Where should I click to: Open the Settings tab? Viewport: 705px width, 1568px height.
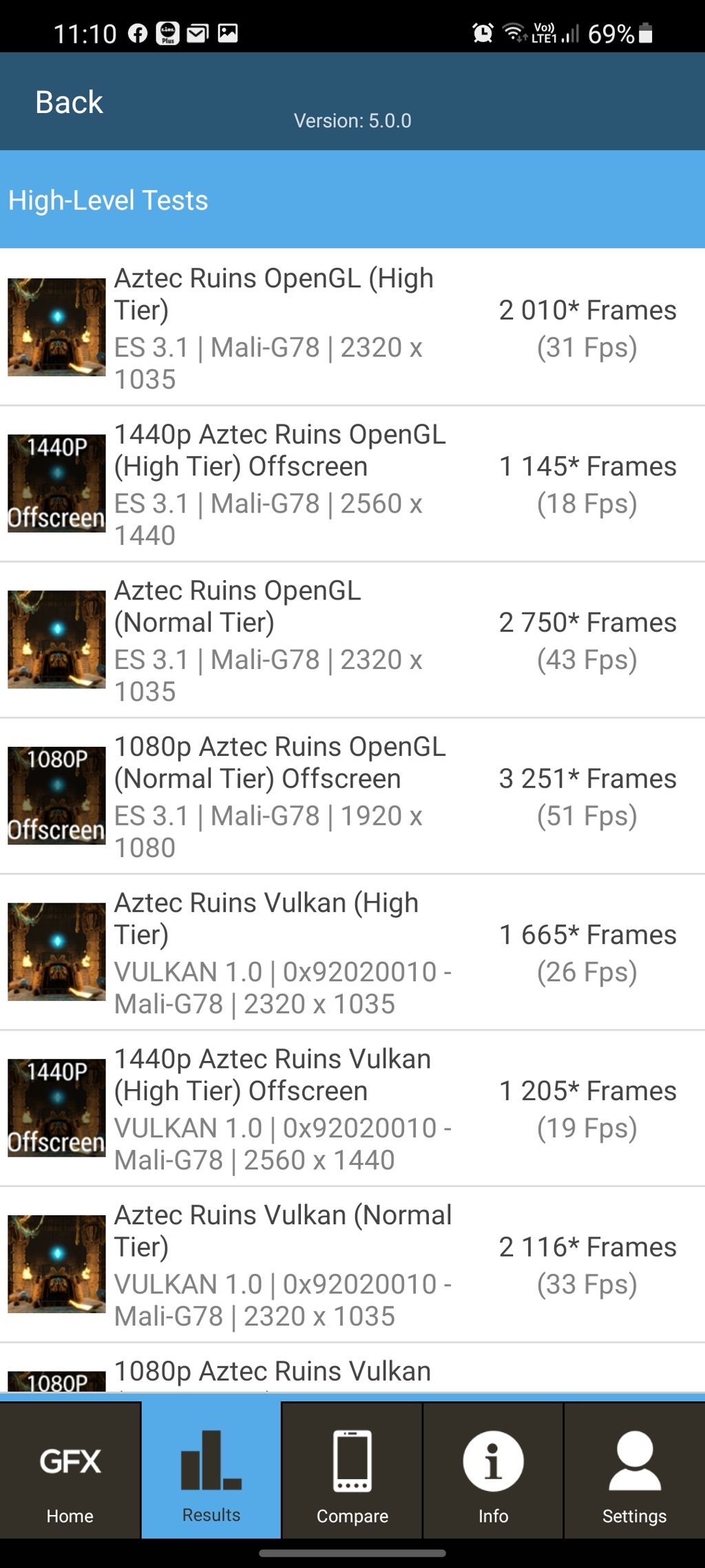click(635, 1469)
